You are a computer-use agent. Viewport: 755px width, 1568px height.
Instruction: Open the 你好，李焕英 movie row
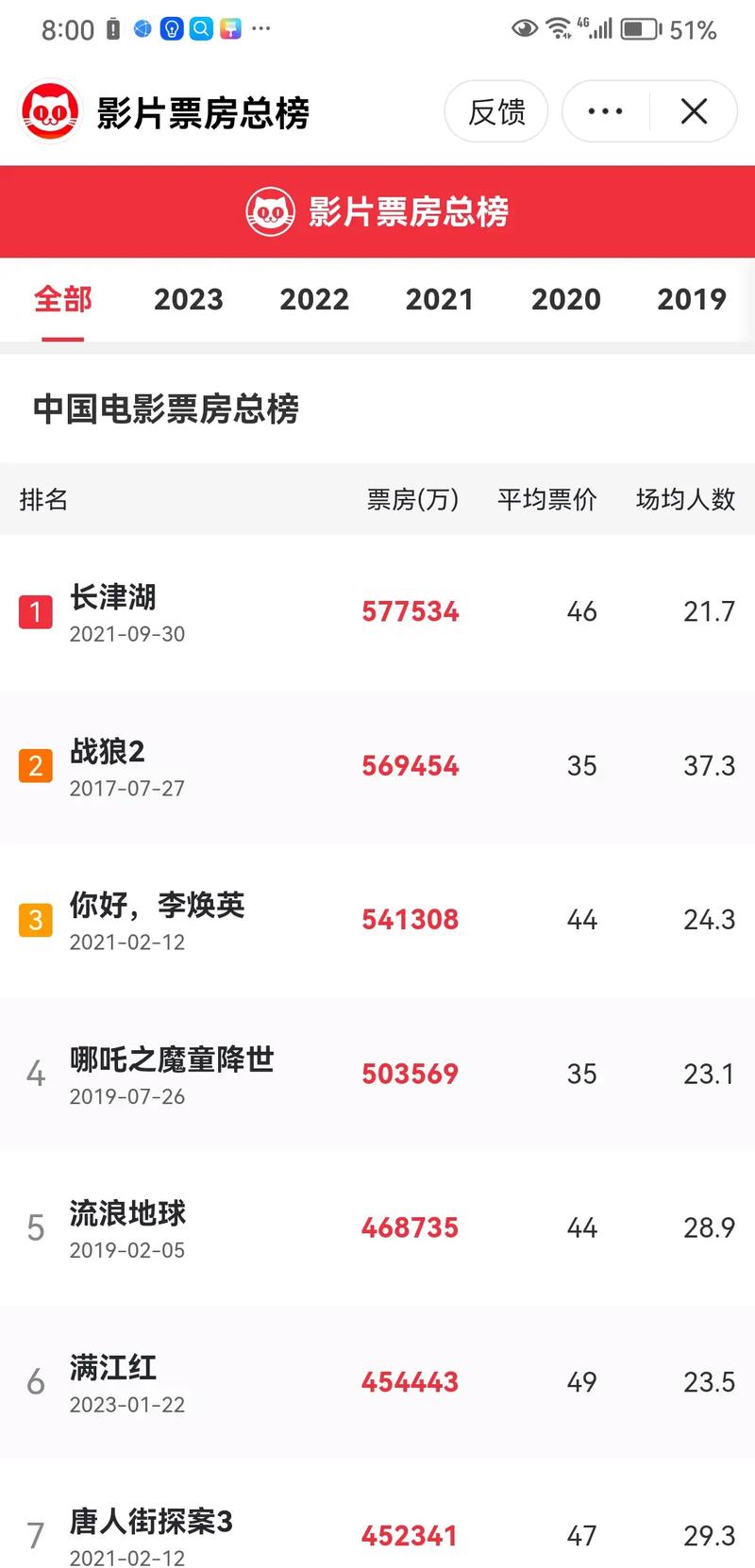(377, 919)
